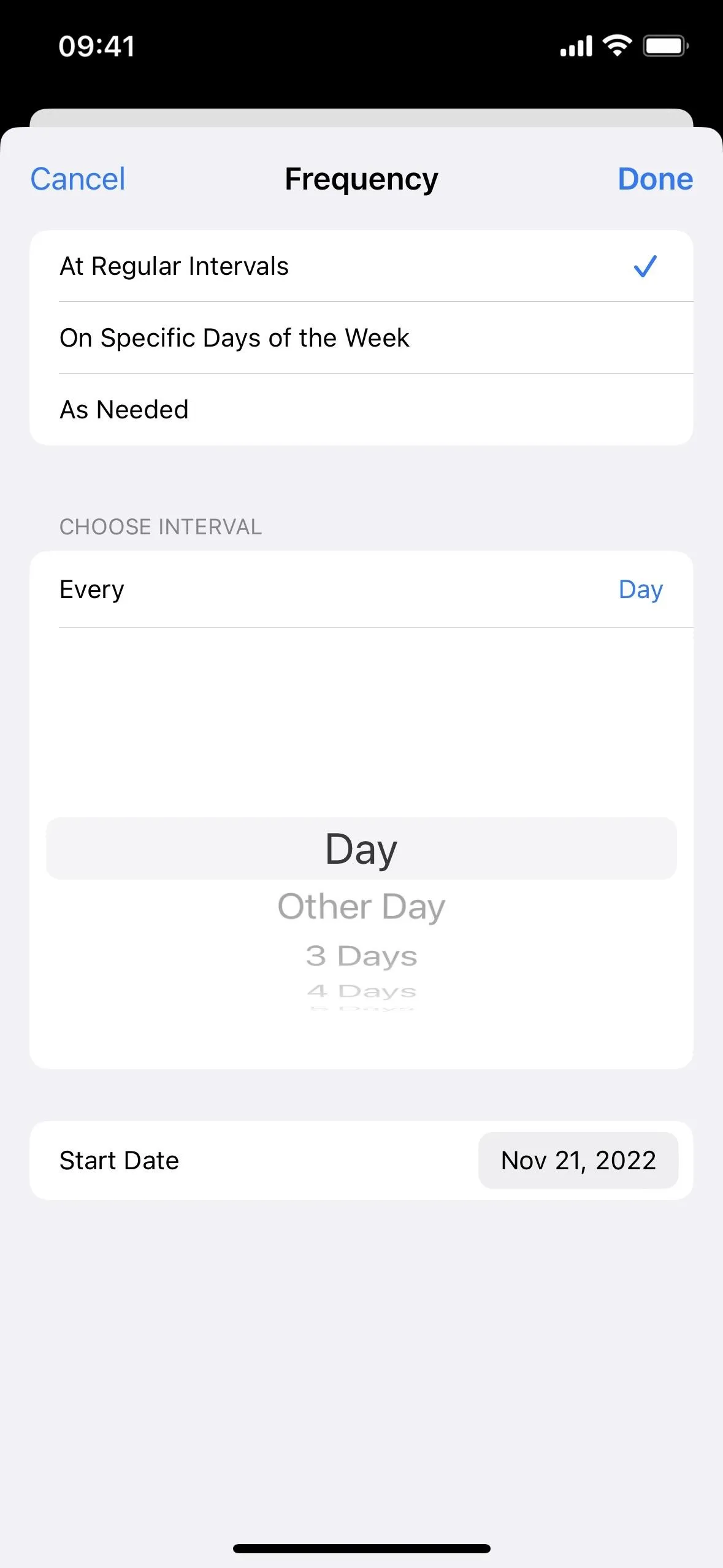
Task: Select the As Needed frequency
Action: coord(361,410)
